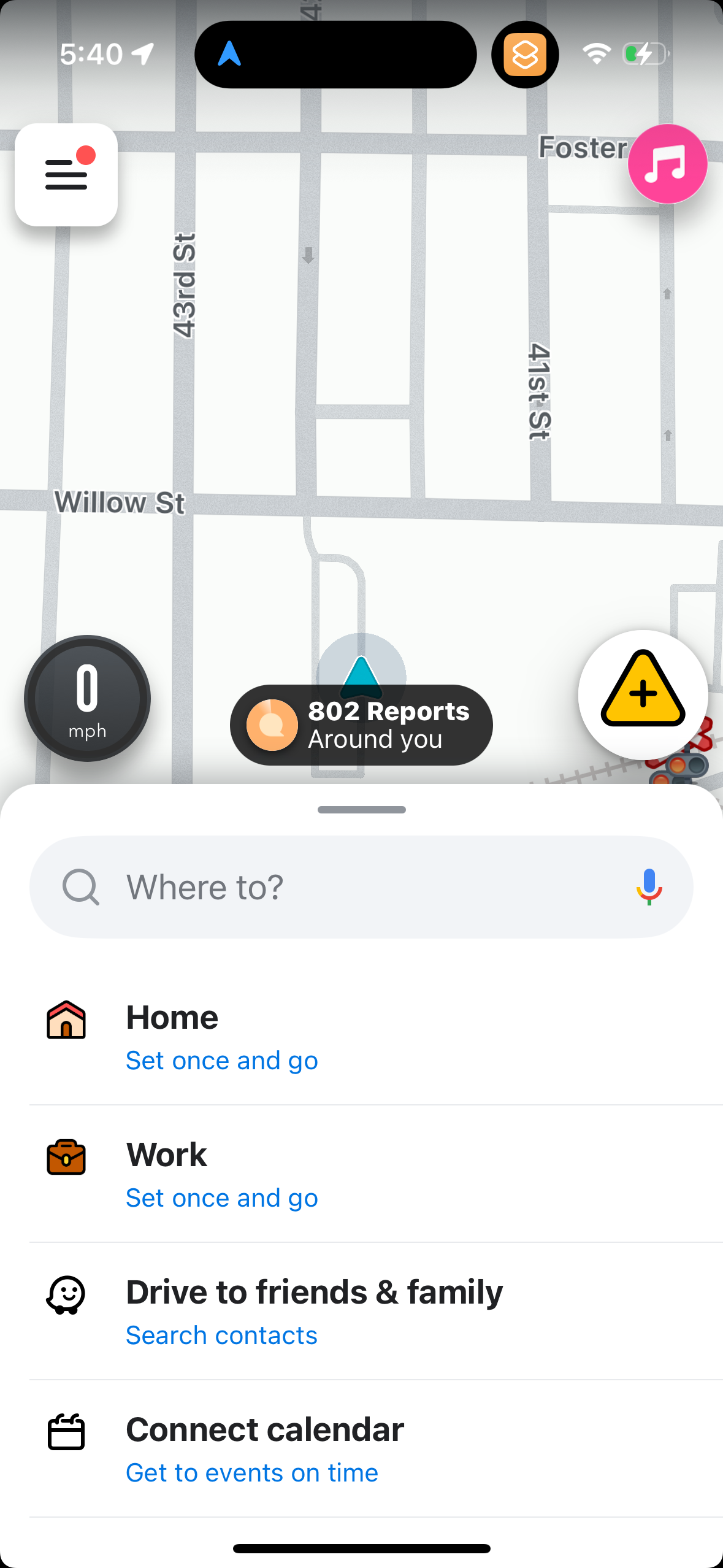Tap the Connect calendar row
Screen dimensions: 723x1568
[264, 1429]
